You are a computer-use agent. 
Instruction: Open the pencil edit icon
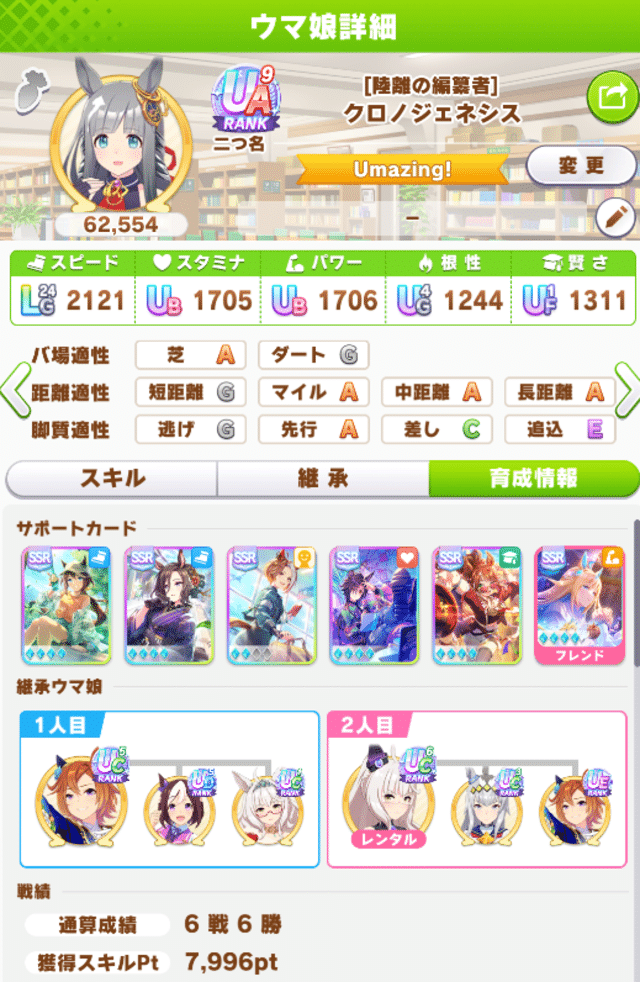click(614, 216)
